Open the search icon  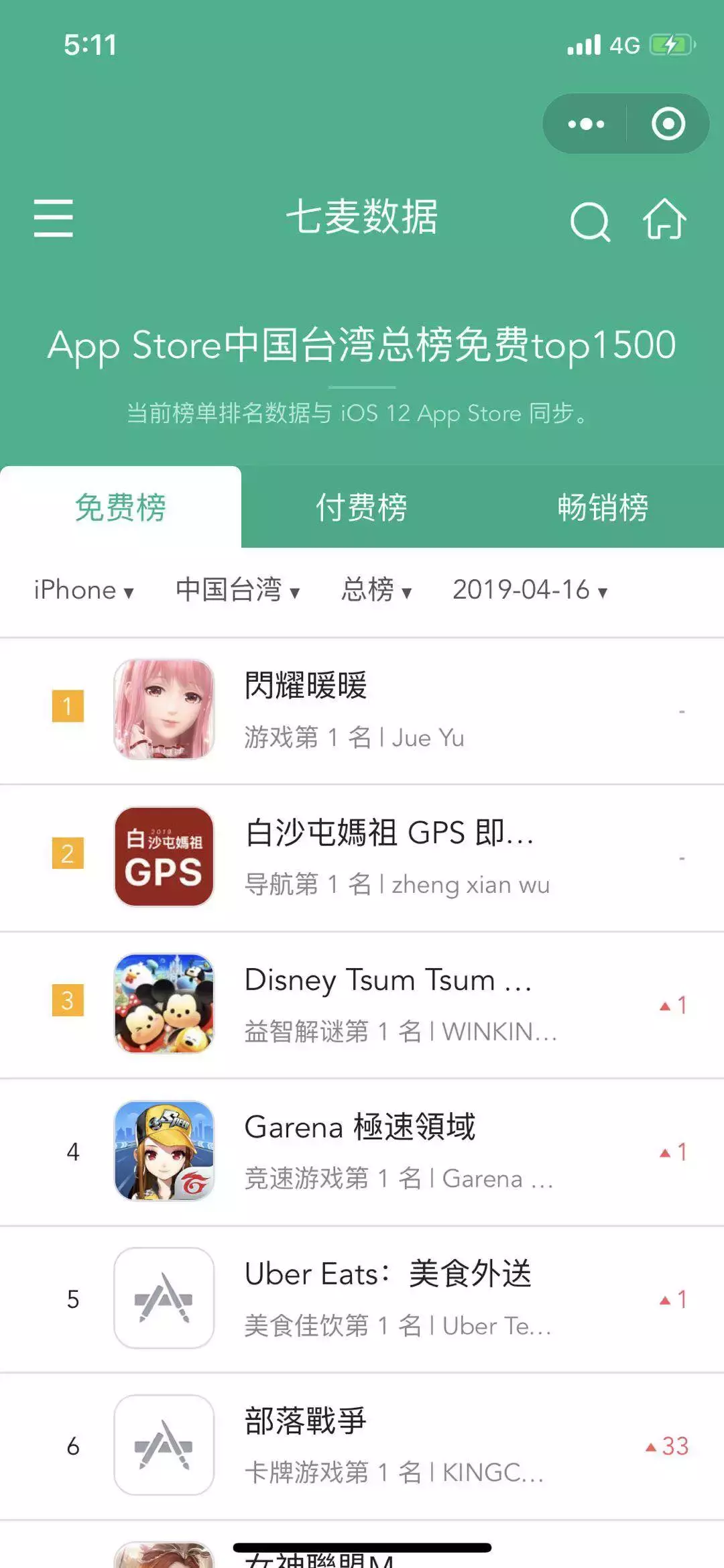590,220
